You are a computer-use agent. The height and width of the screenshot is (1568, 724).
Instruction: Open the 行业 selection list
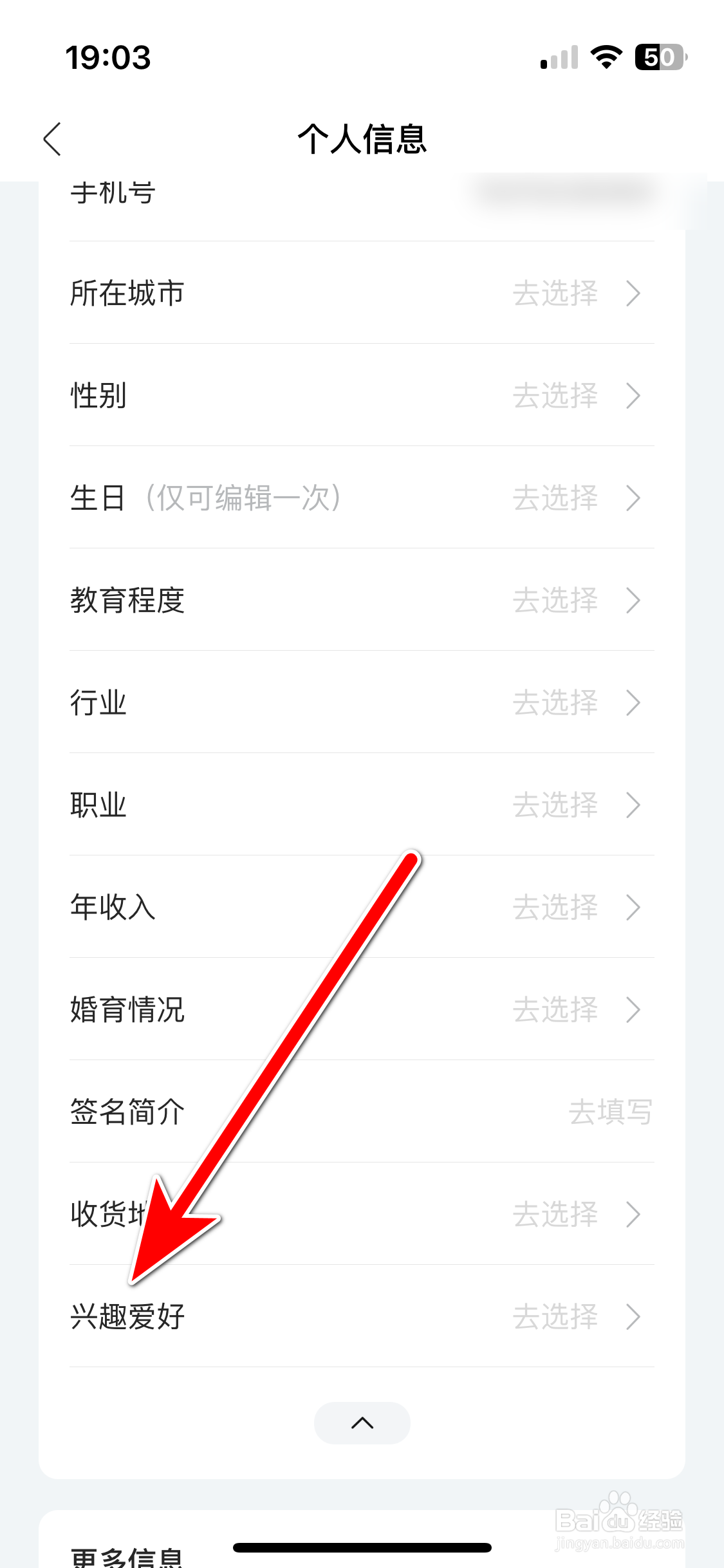(x=362, y=703)
